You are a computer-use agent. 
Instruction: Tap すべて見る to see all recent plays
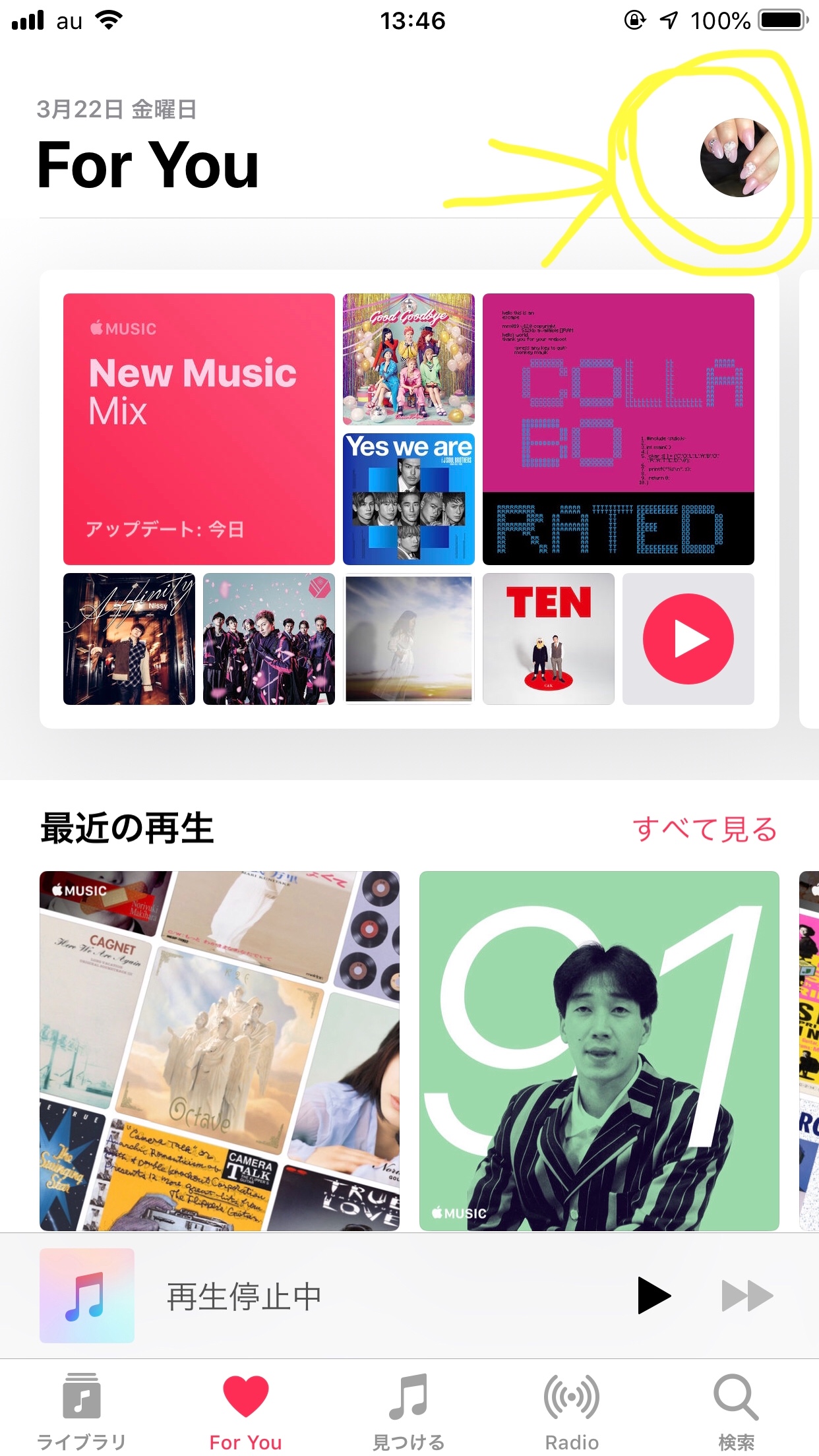705,829
